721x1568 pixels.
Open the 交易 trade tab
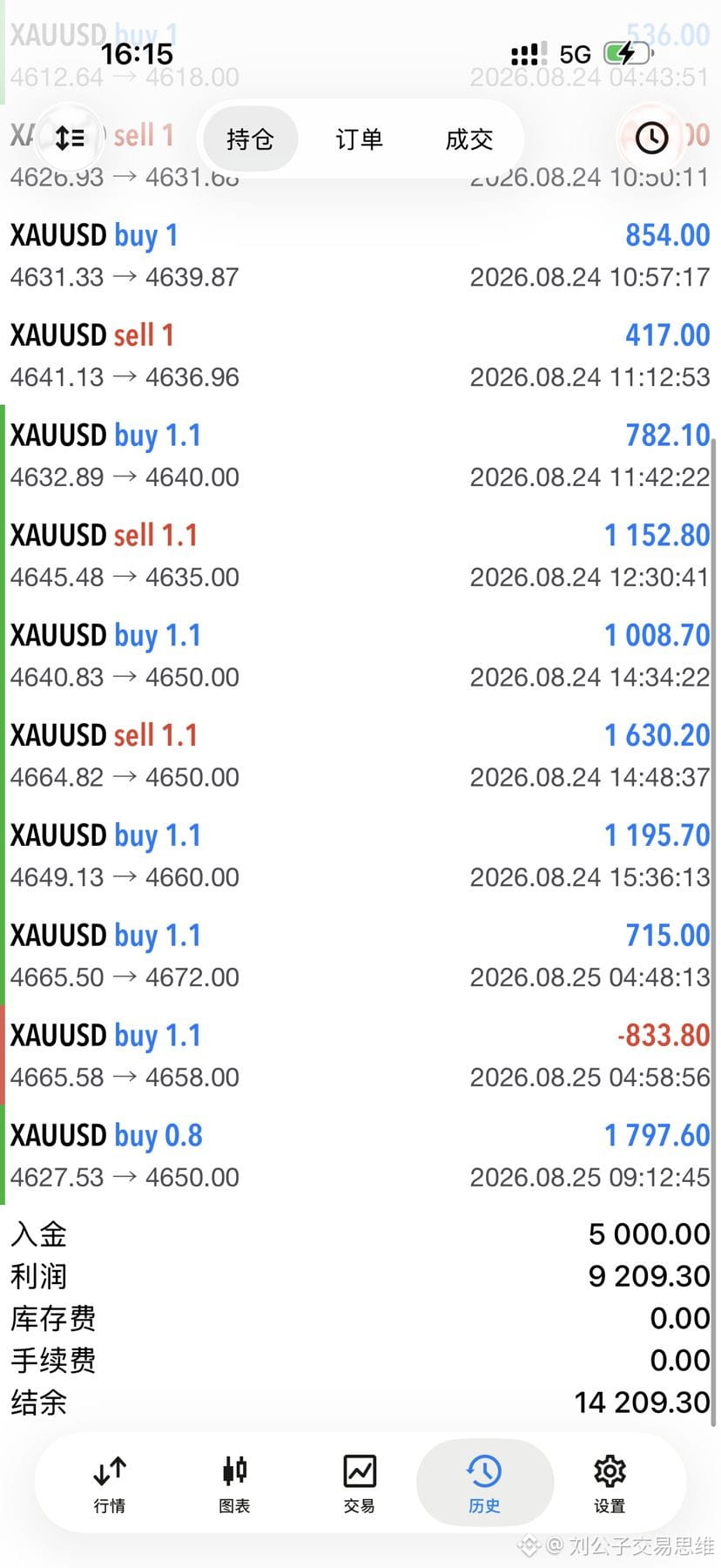pyautogui.click(x=359, y=1484)
